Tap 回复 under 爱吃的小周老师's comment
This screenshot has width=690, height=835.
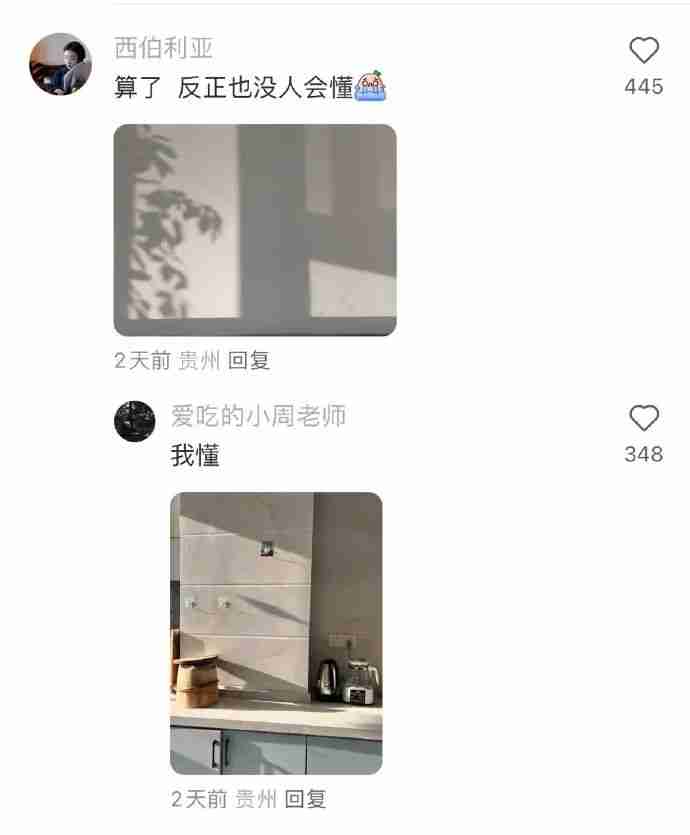click(305, 799)
